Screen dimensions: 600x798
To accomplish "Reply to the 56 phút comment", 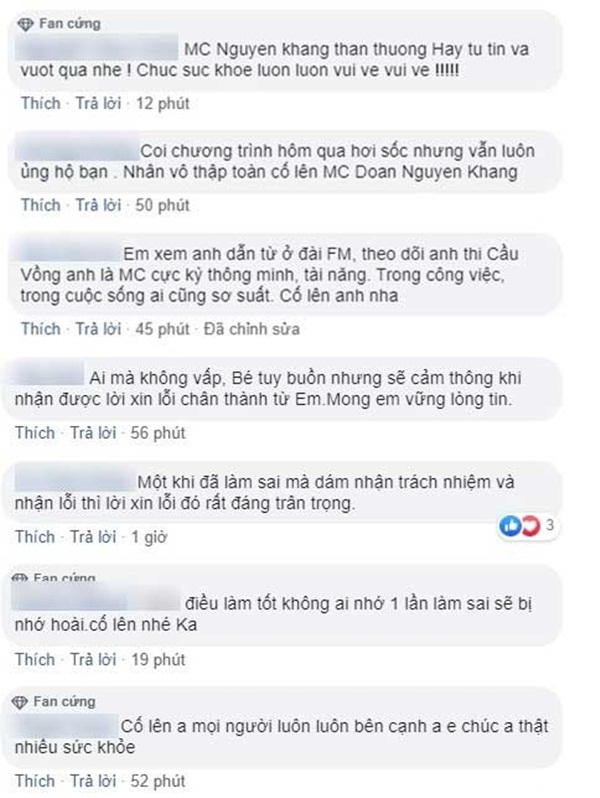I will [96, 431].
